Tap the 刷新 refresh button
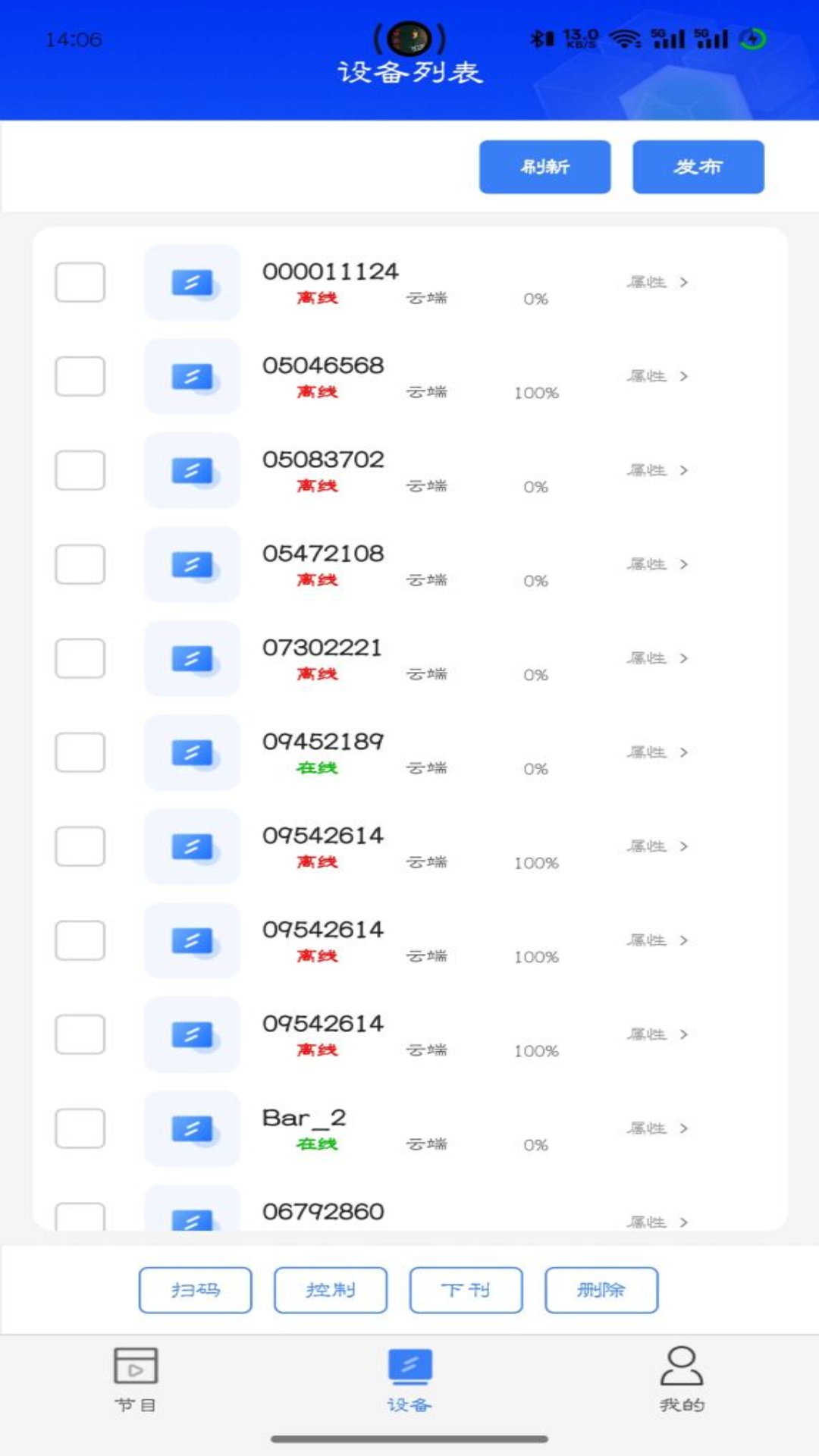The image size is (819, 1456). (544, 167)
